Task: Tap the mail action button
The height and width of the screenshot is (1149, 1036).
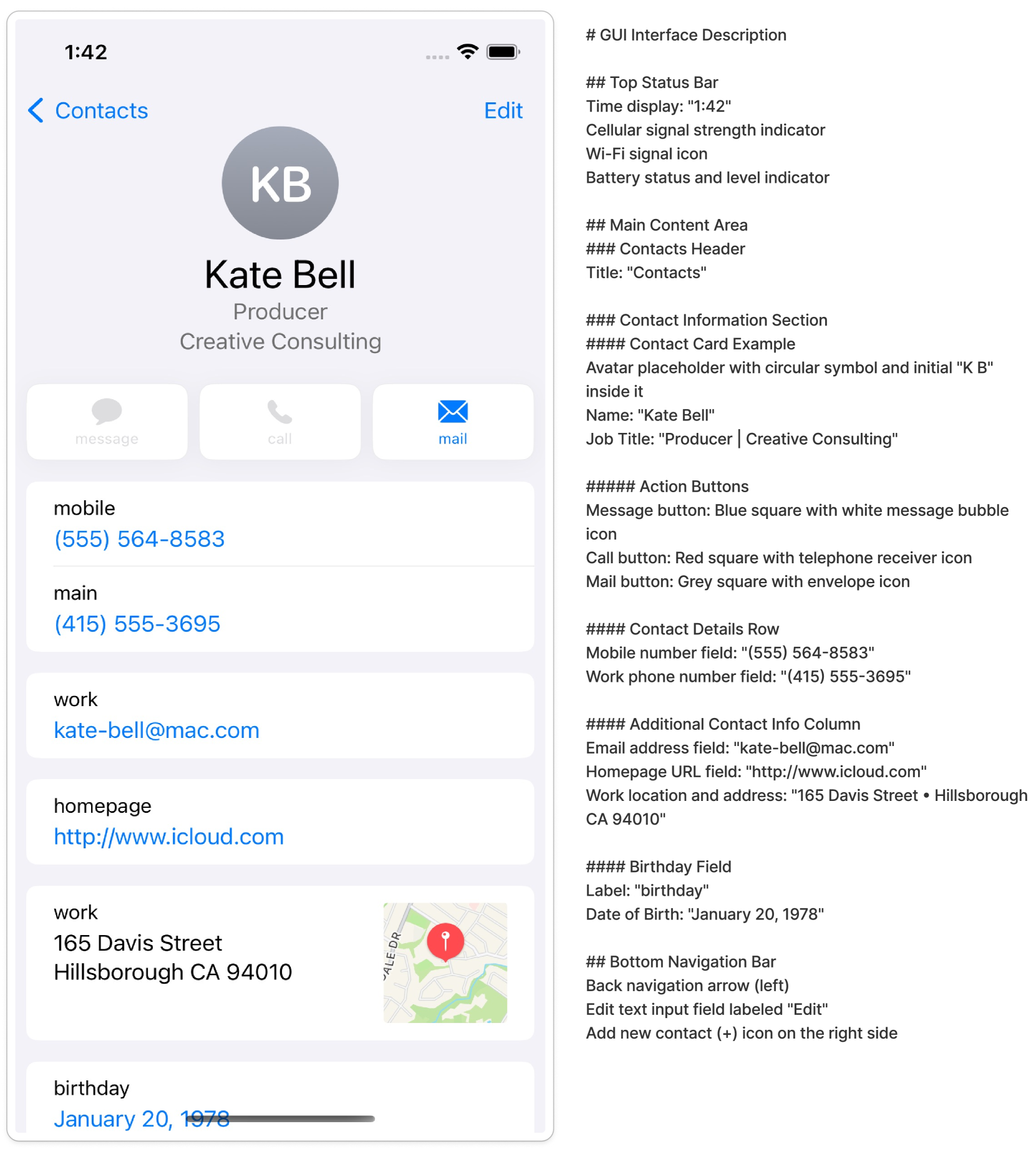Action: [x=453, y=422]
